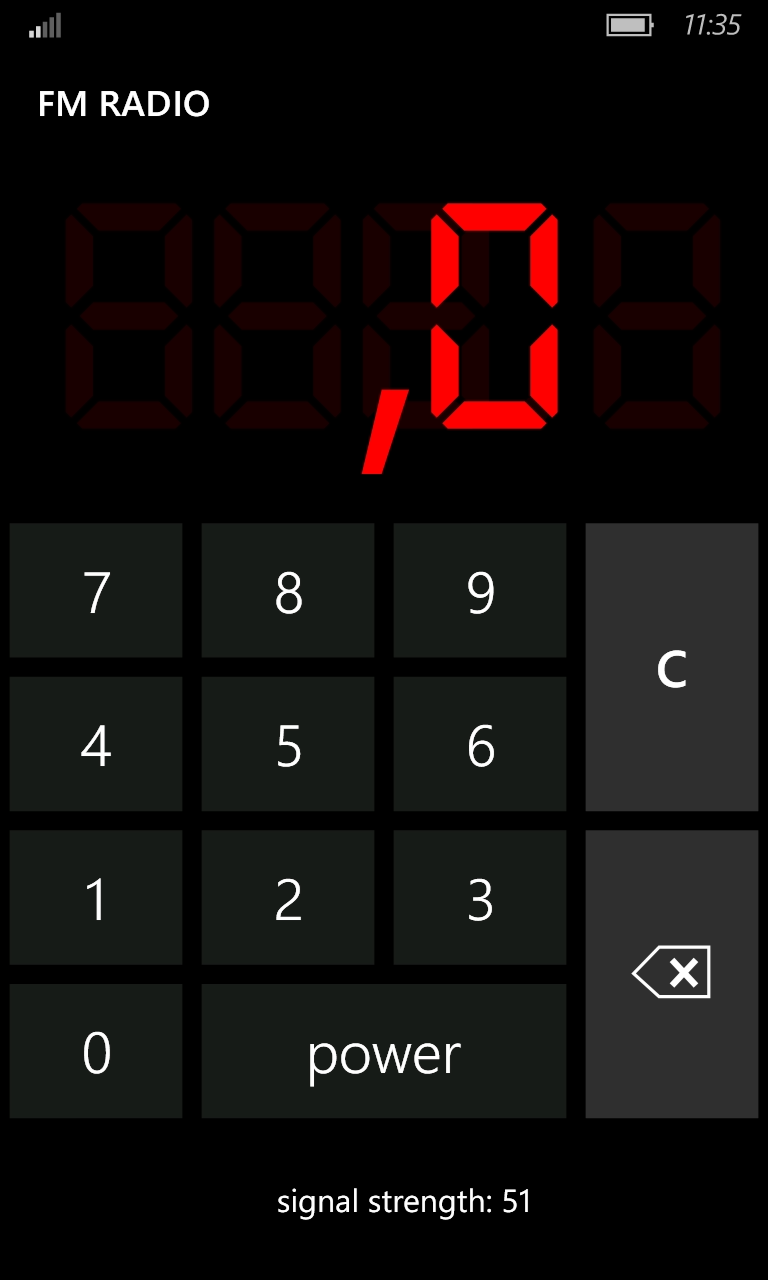Tap the 3 key

click(480, 897)
